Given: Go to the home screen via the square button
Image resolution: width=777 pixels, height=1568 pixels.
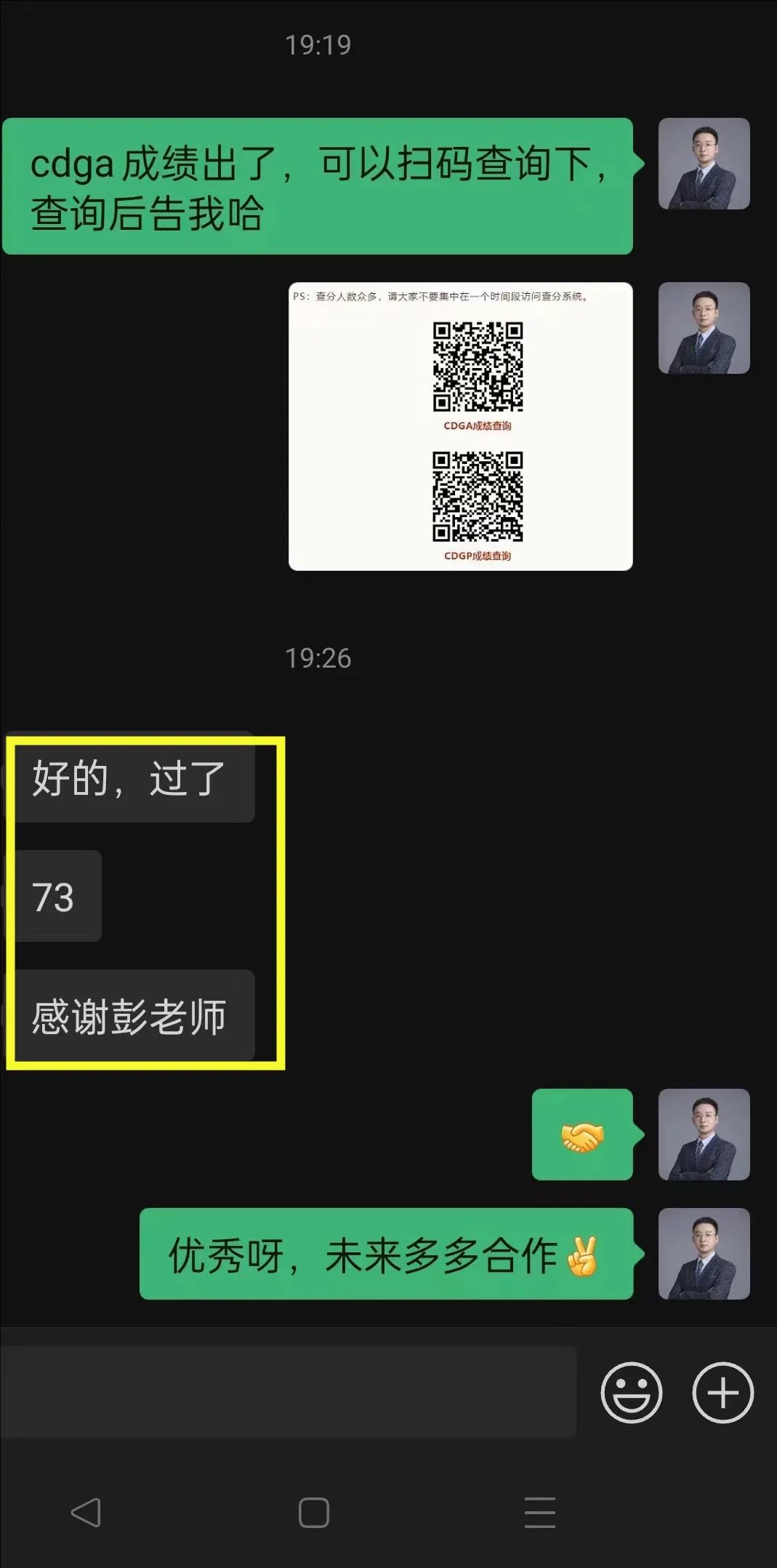Looking at the screenshot, I should click(314, 1513).
